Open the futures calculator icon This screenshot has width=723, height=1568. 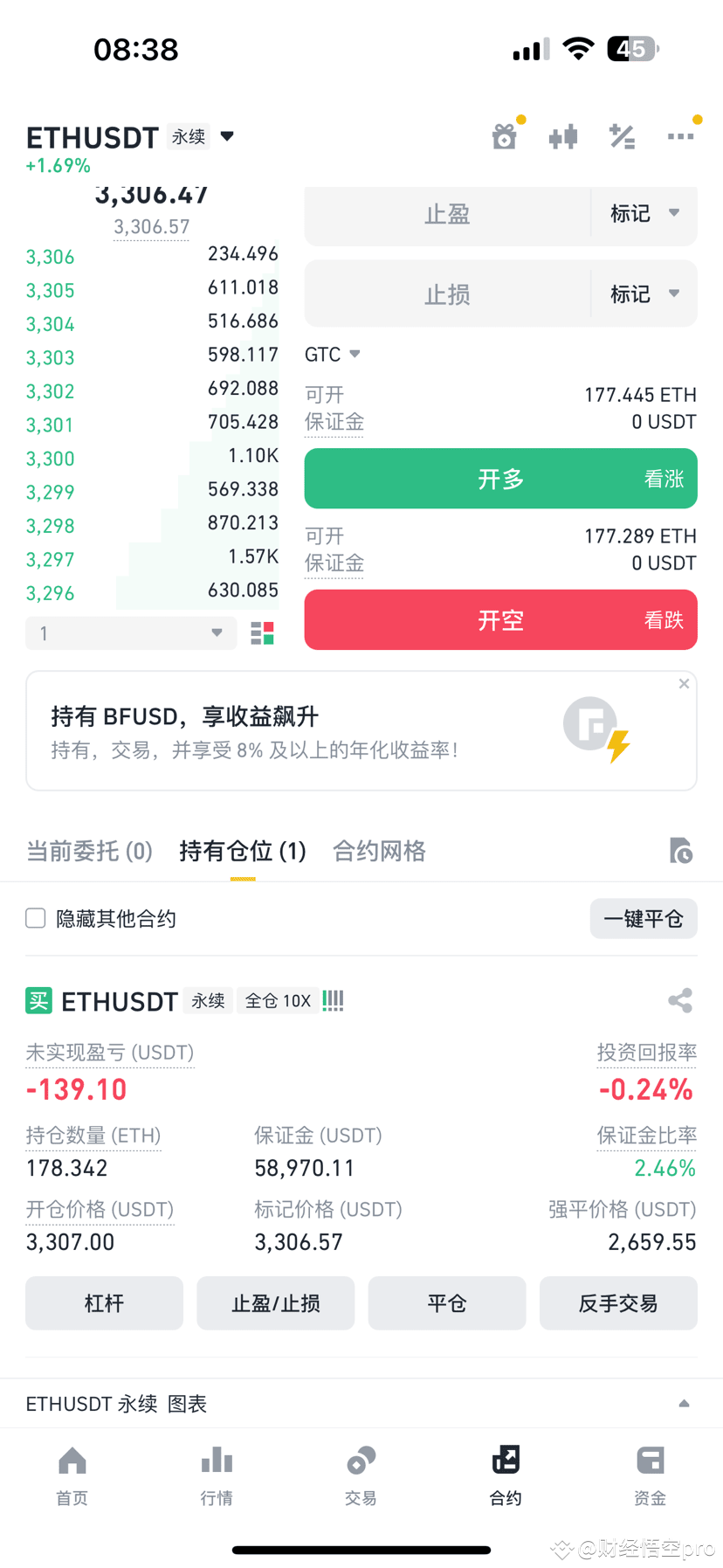pos(622,136)
